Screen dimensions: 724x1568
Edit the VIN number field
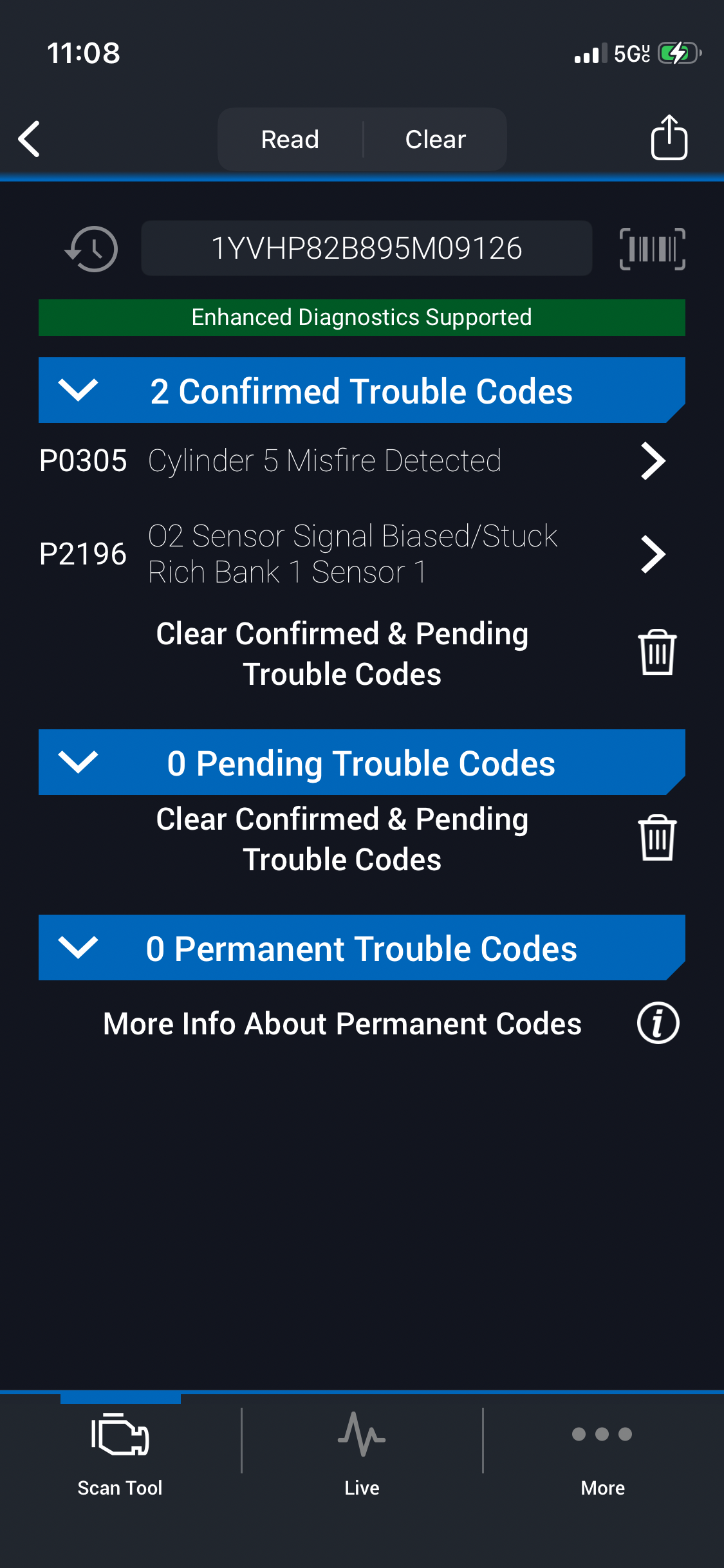coord(366,248)
